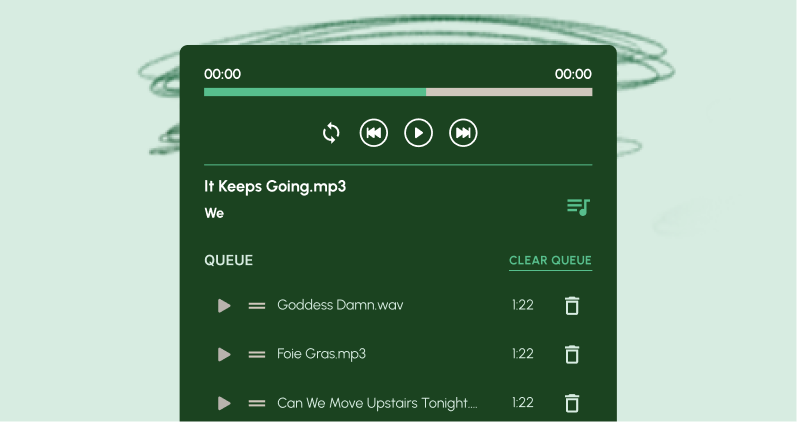Viewport: 797px width, 422px height.
Task: Clear Queue link to empty the queue
Action: 550,261
